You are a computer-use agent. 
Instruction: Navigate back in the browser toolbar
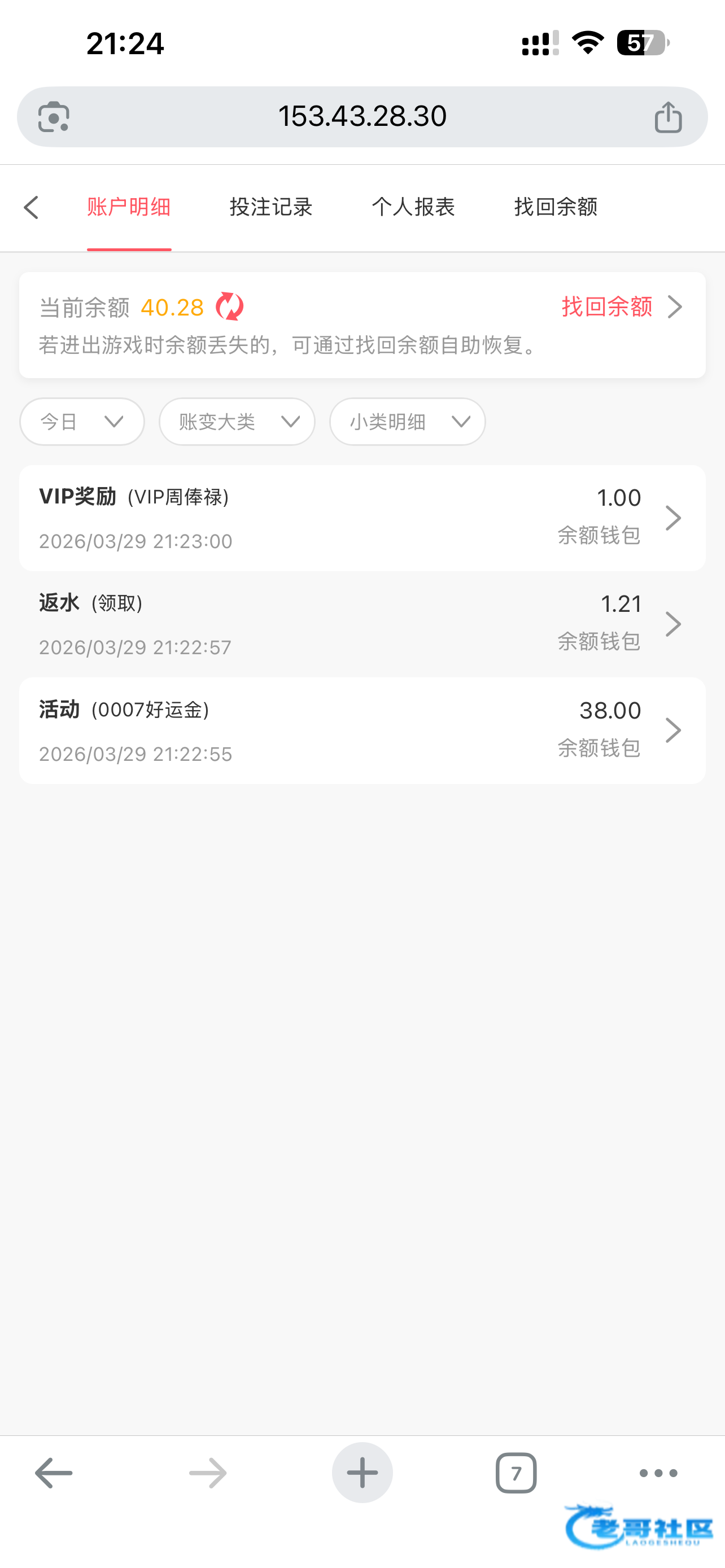(54, 1473)
